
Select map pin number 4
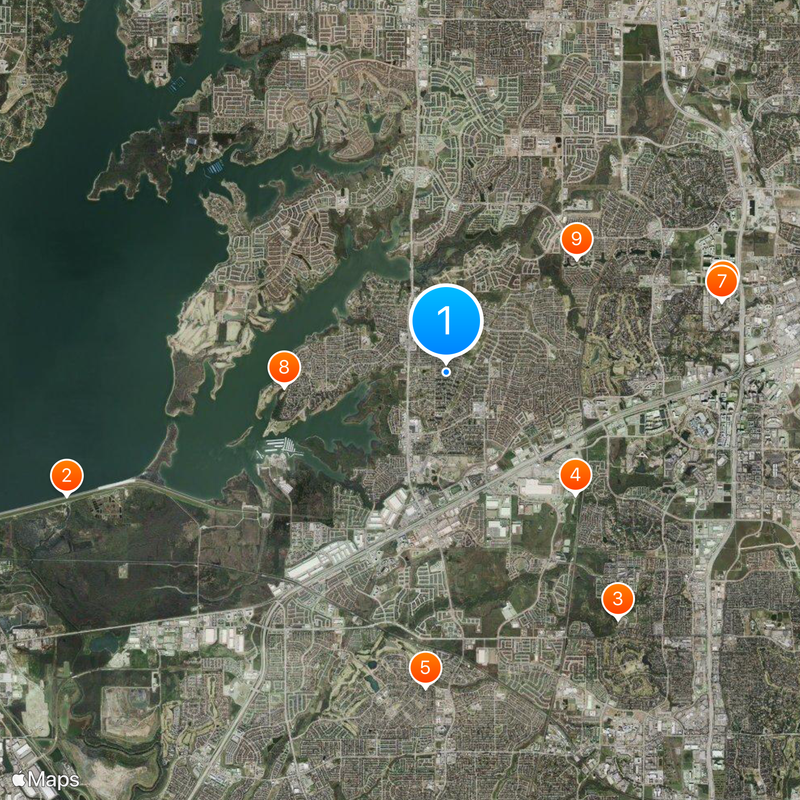pos(574,475)
